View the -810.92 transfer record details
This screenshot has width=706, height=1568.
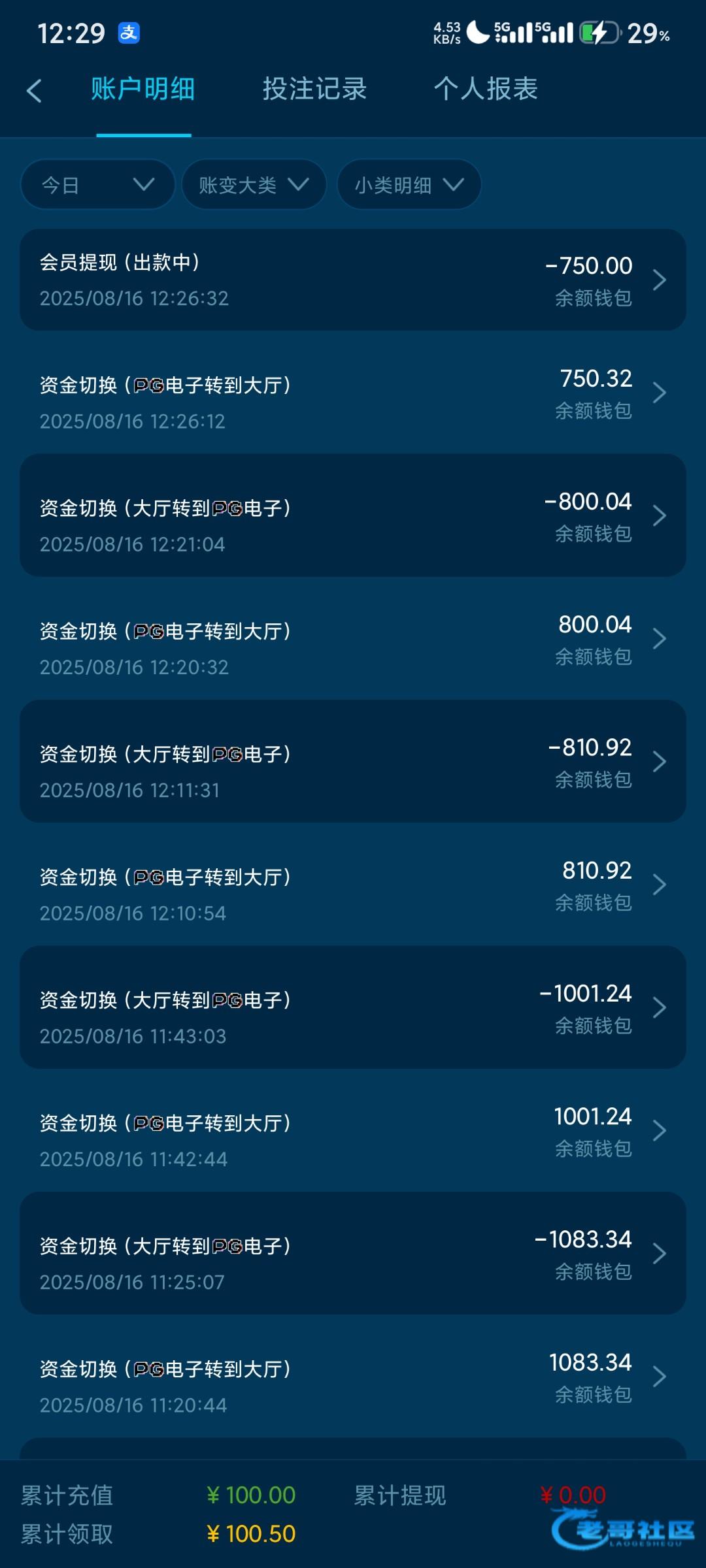click(353, 761)
